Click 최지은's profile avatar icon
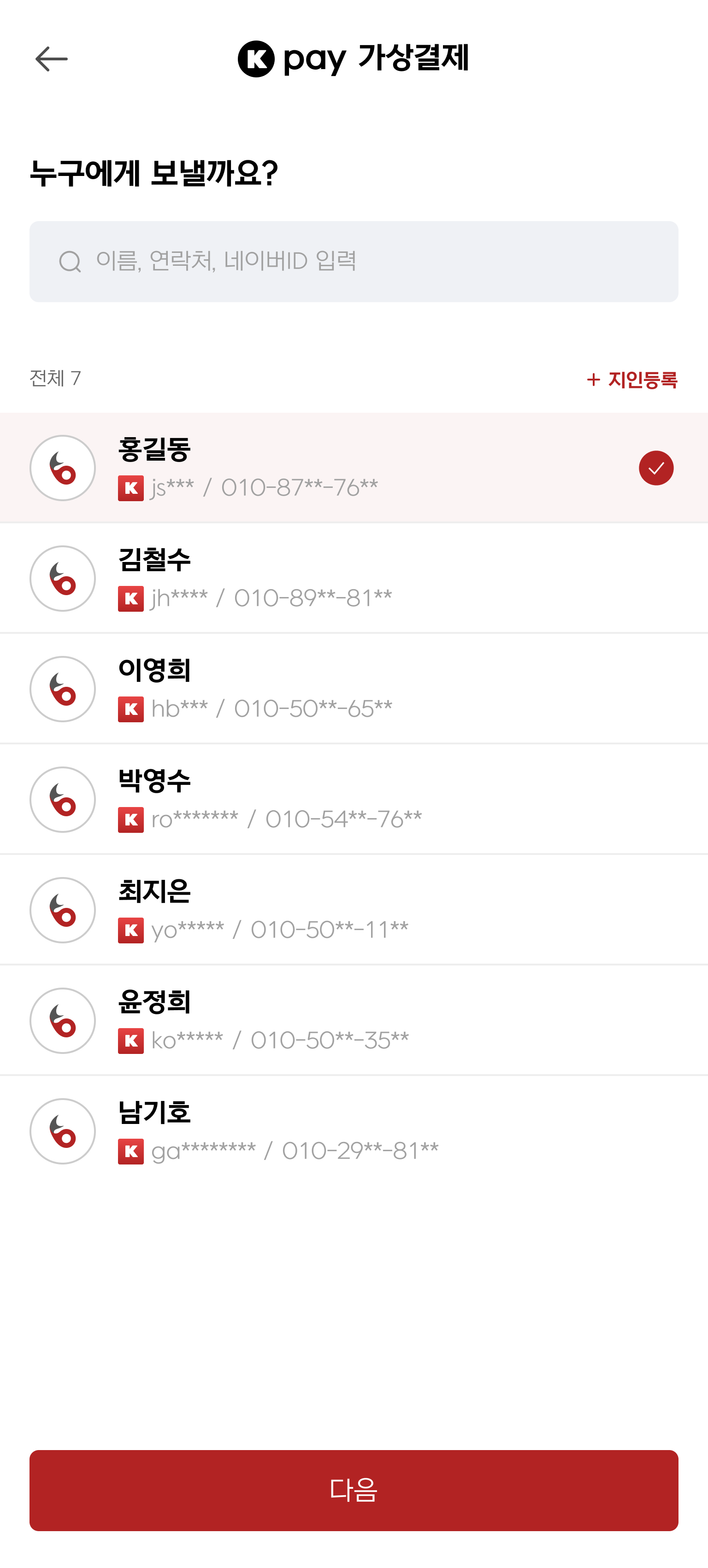Screen dimensions: 708x1568 pos(62,909)
